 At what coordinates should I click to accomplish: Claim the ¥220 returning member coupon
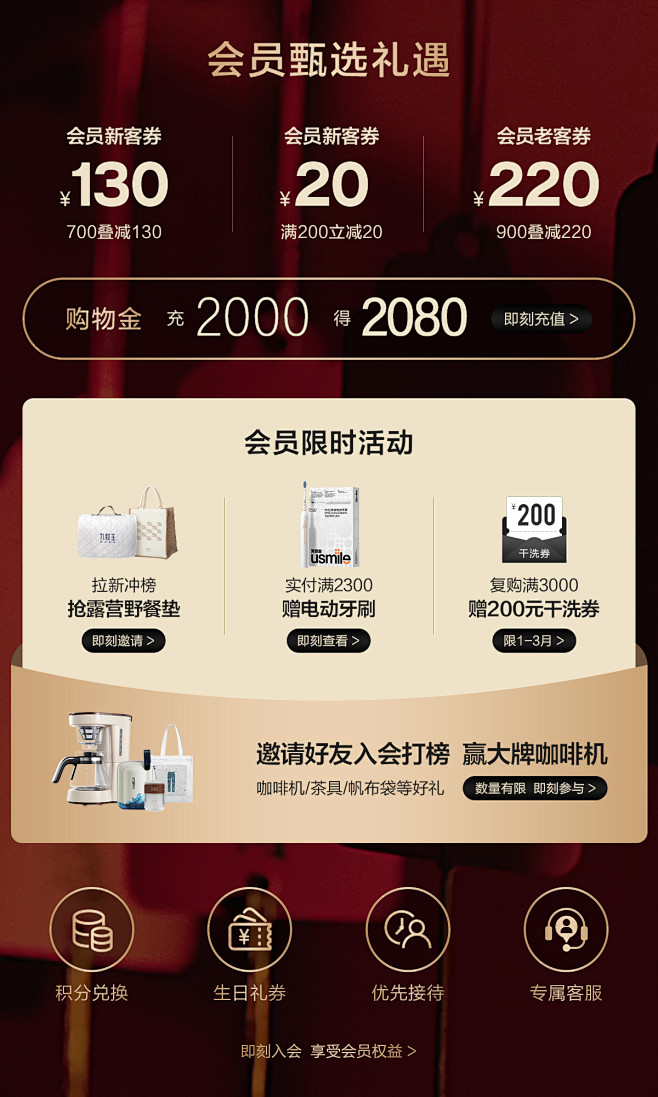click(543, 185)
